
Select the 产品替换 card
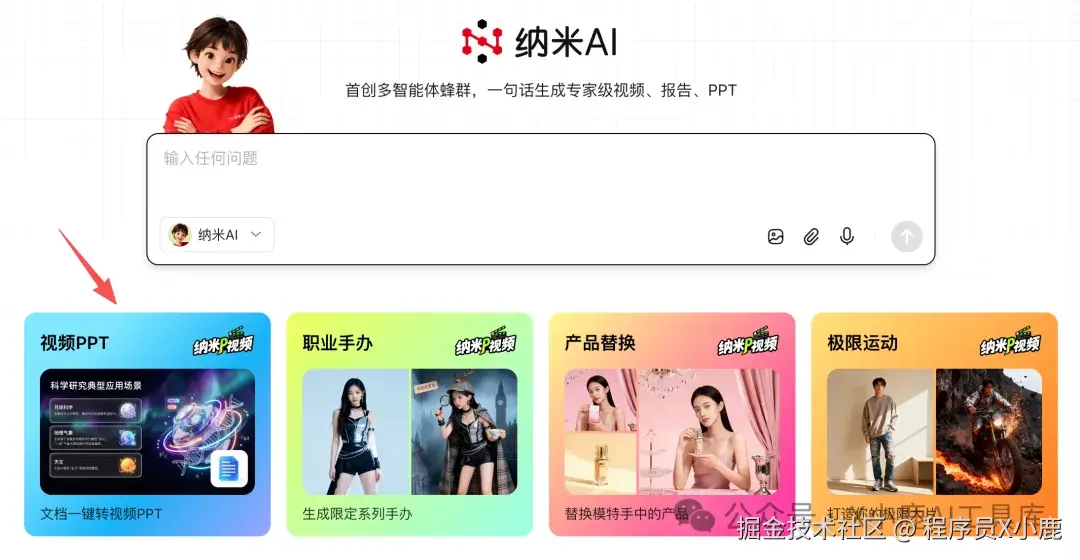tap(671, 425)
